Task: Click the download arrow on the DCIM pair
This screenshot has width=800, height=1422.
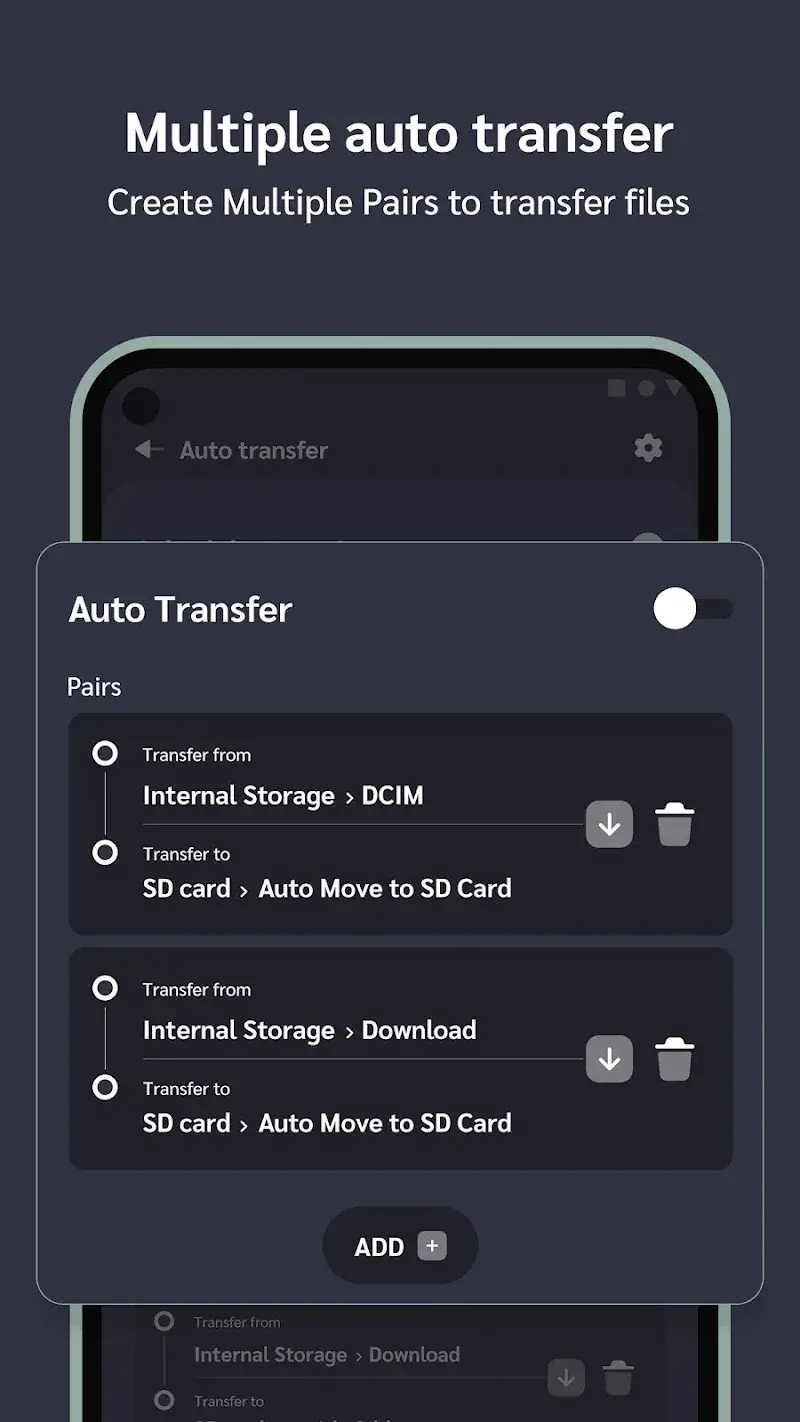Action: coord(610,824)
